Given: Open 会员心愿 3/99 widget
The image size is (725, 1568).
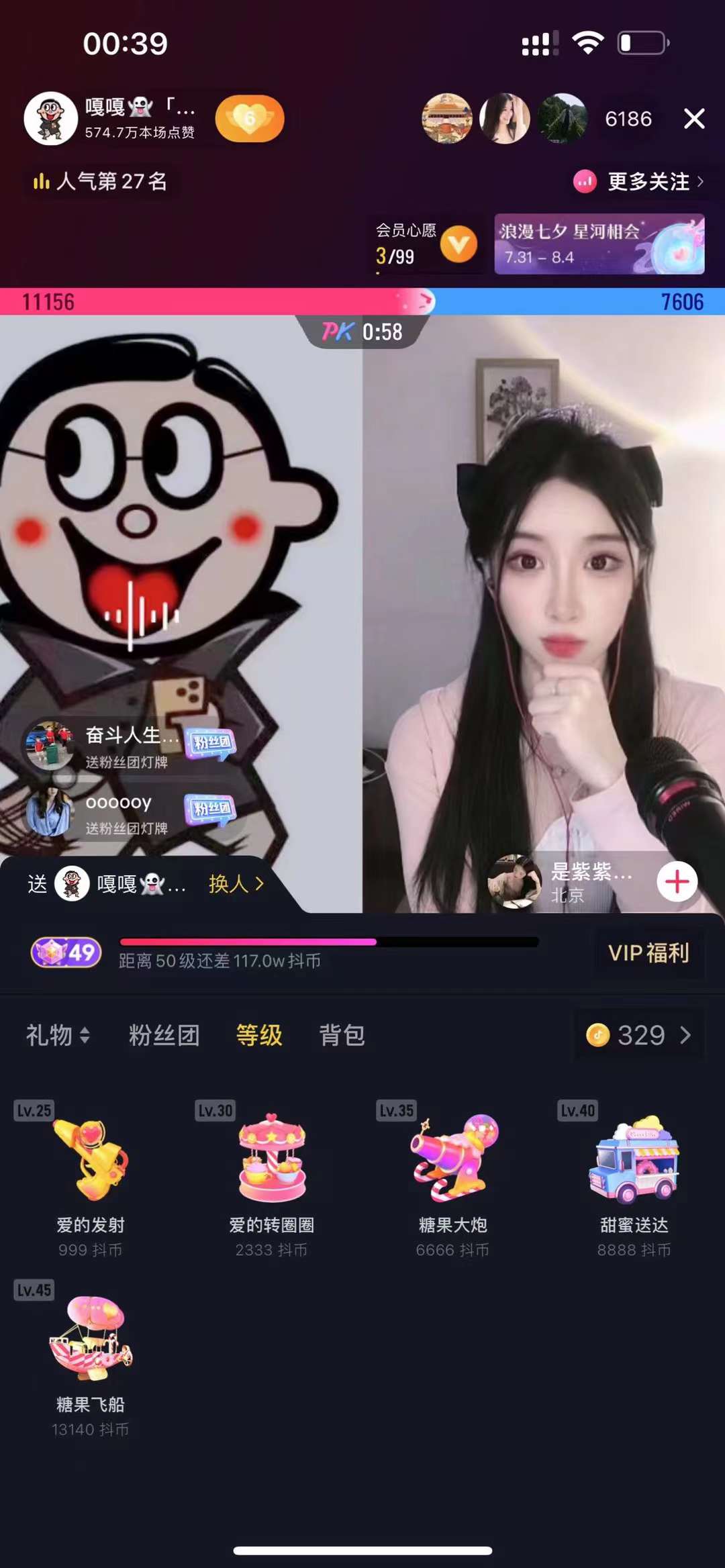Looking at the screenshot, I should click(426, 244).
